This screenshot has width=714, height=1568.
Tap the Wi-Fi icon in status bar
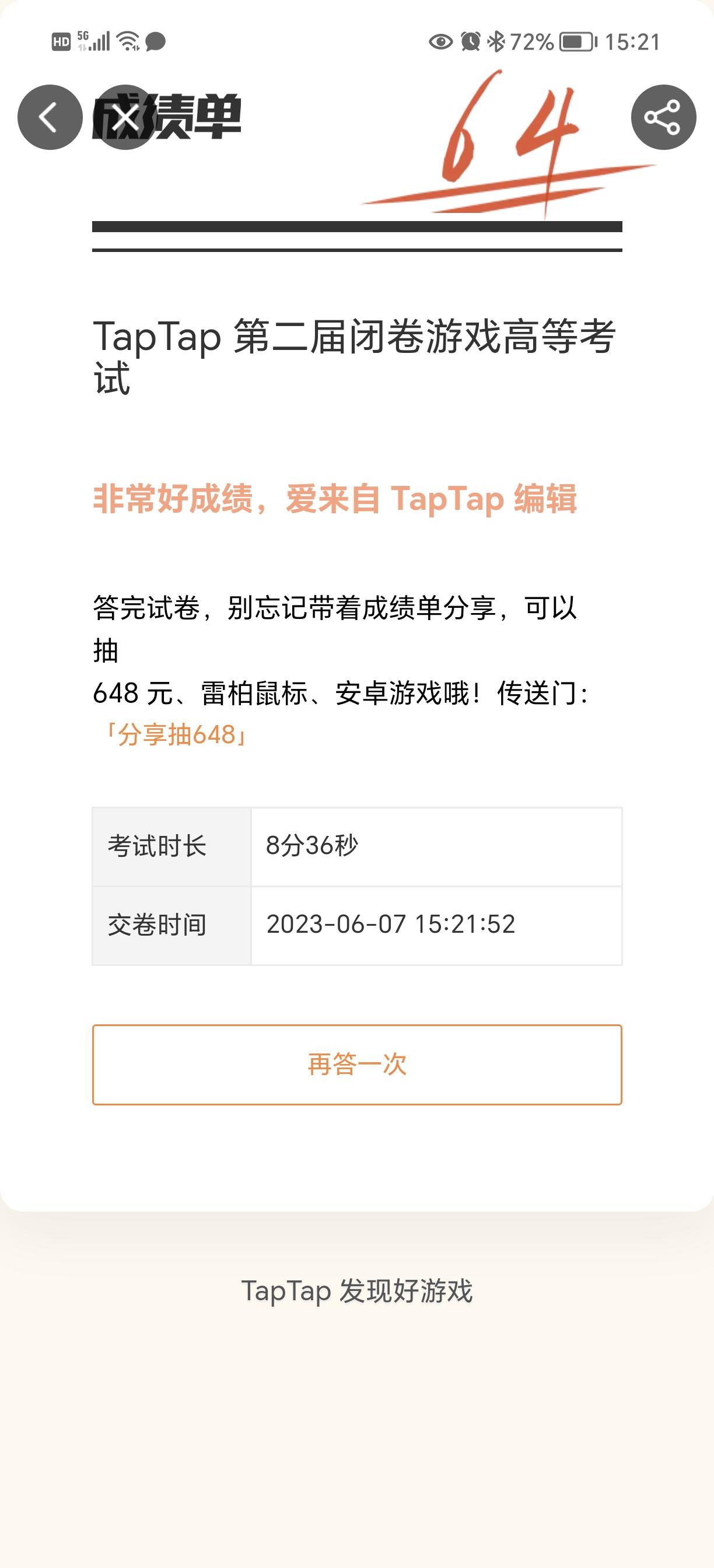128,41
